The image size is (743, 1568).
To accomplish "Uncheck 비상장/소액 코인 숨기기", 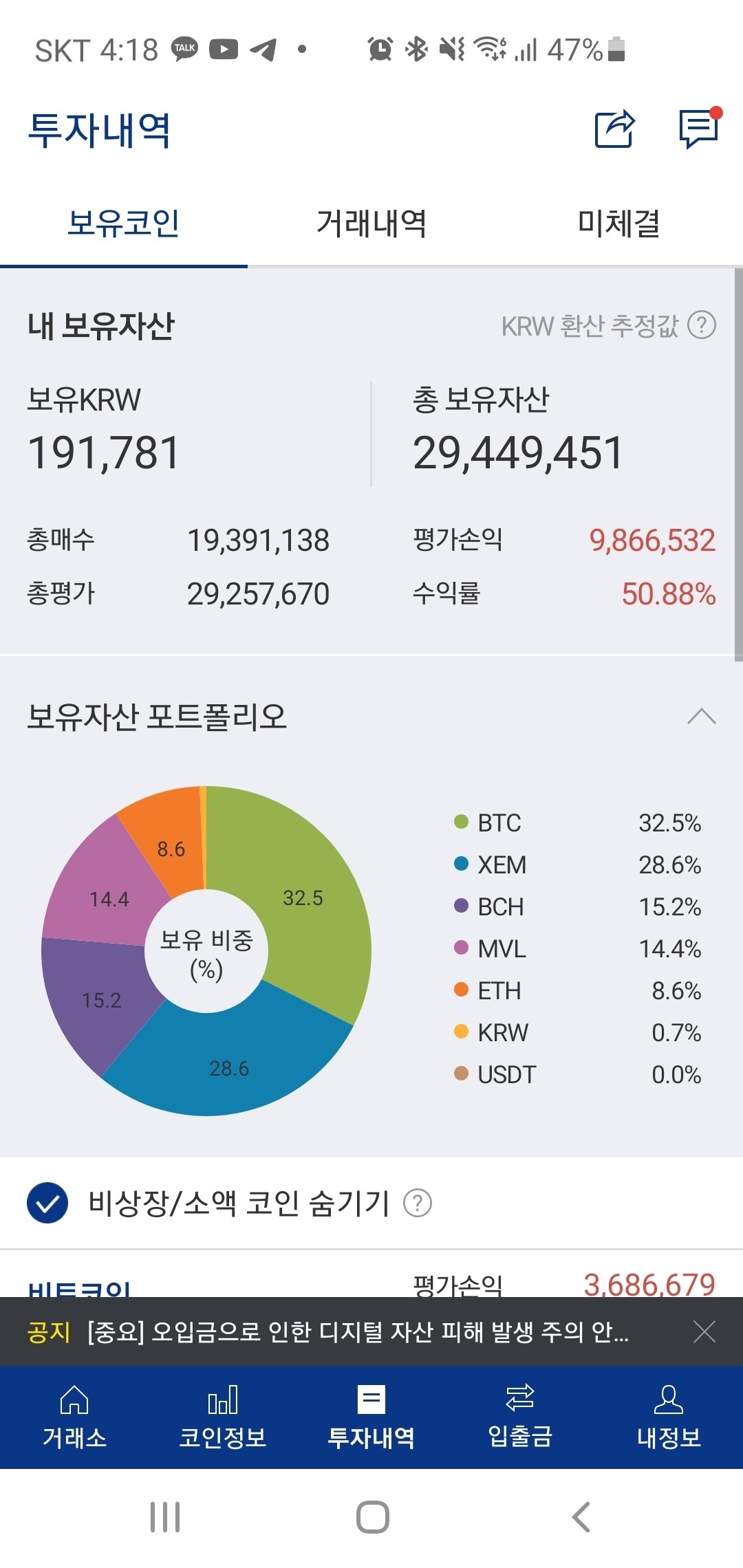I will (47, 1203).
